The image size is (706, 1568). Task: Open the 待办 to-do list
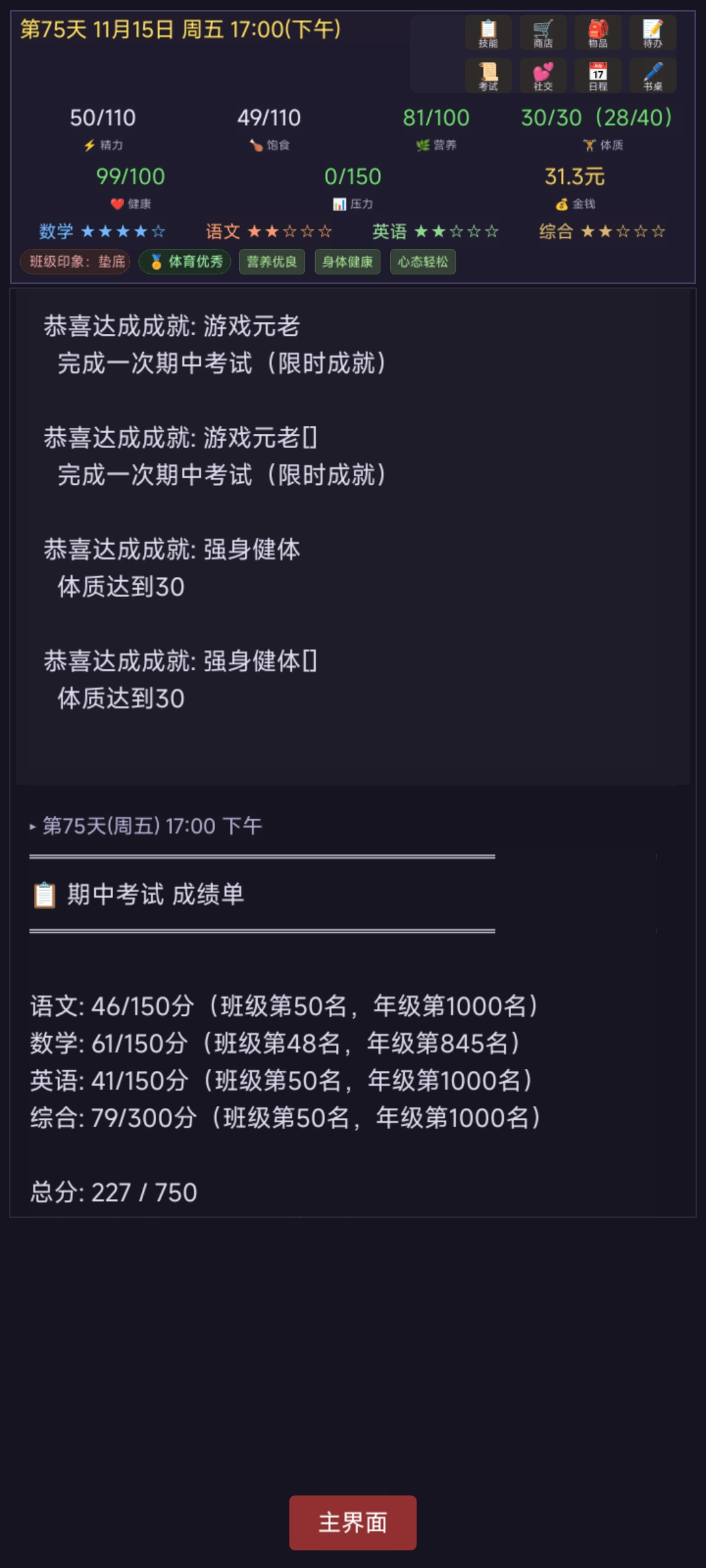point(653,33)
